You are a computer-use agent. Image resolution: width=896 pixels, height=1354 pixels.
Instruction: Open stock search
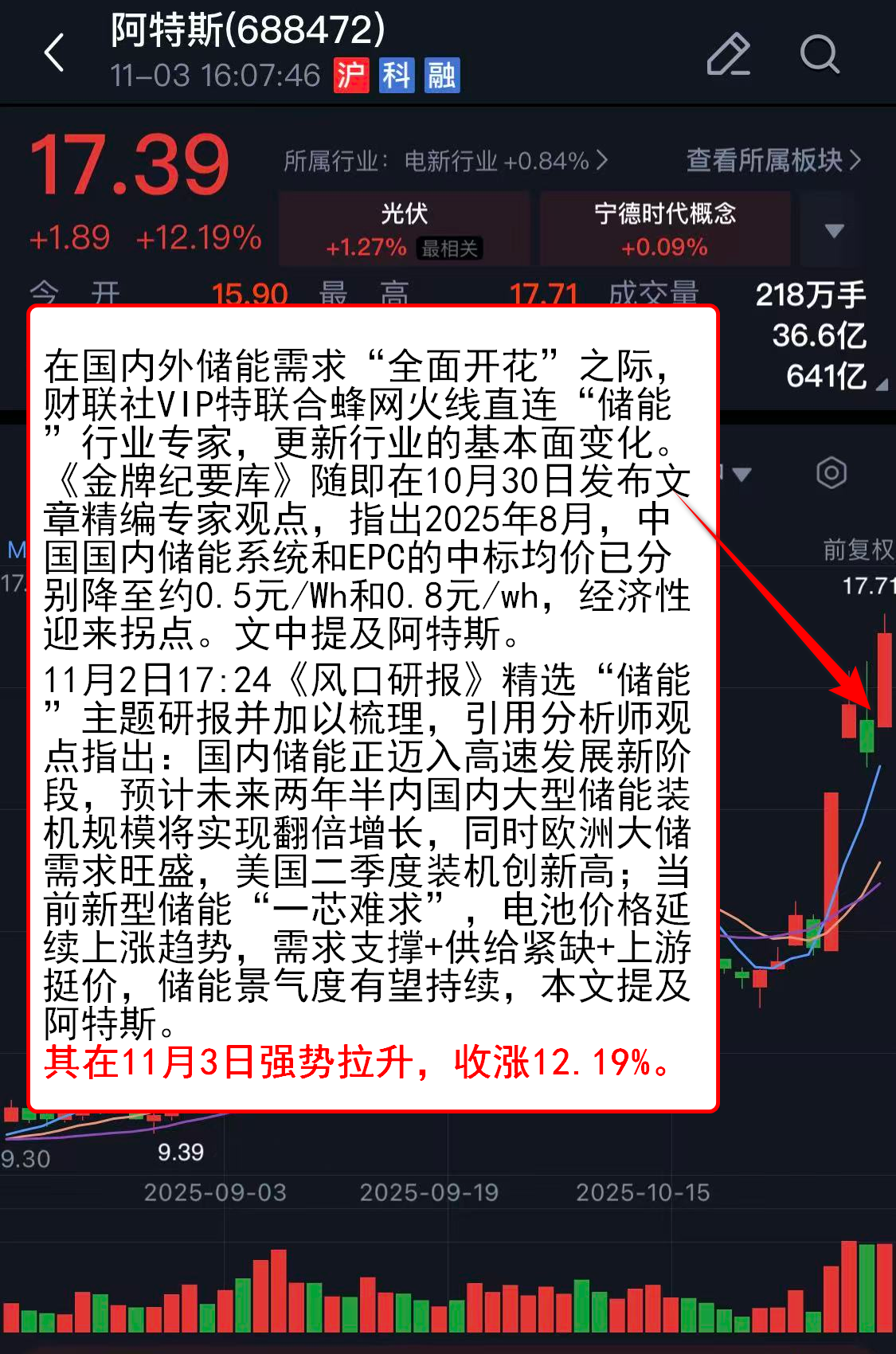pyautogui.click(x=819, y=54)
